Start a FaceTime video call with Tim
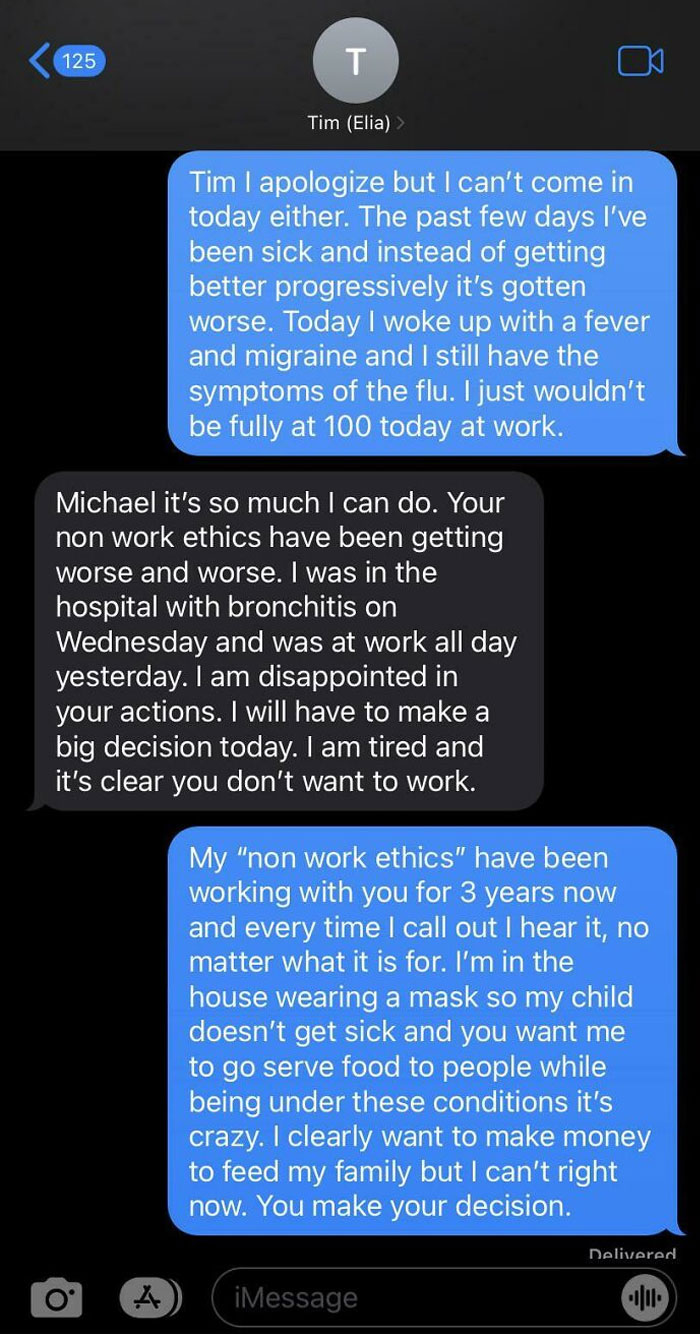The height and width of the screenshot is (1334, 700). coord(640,61)
